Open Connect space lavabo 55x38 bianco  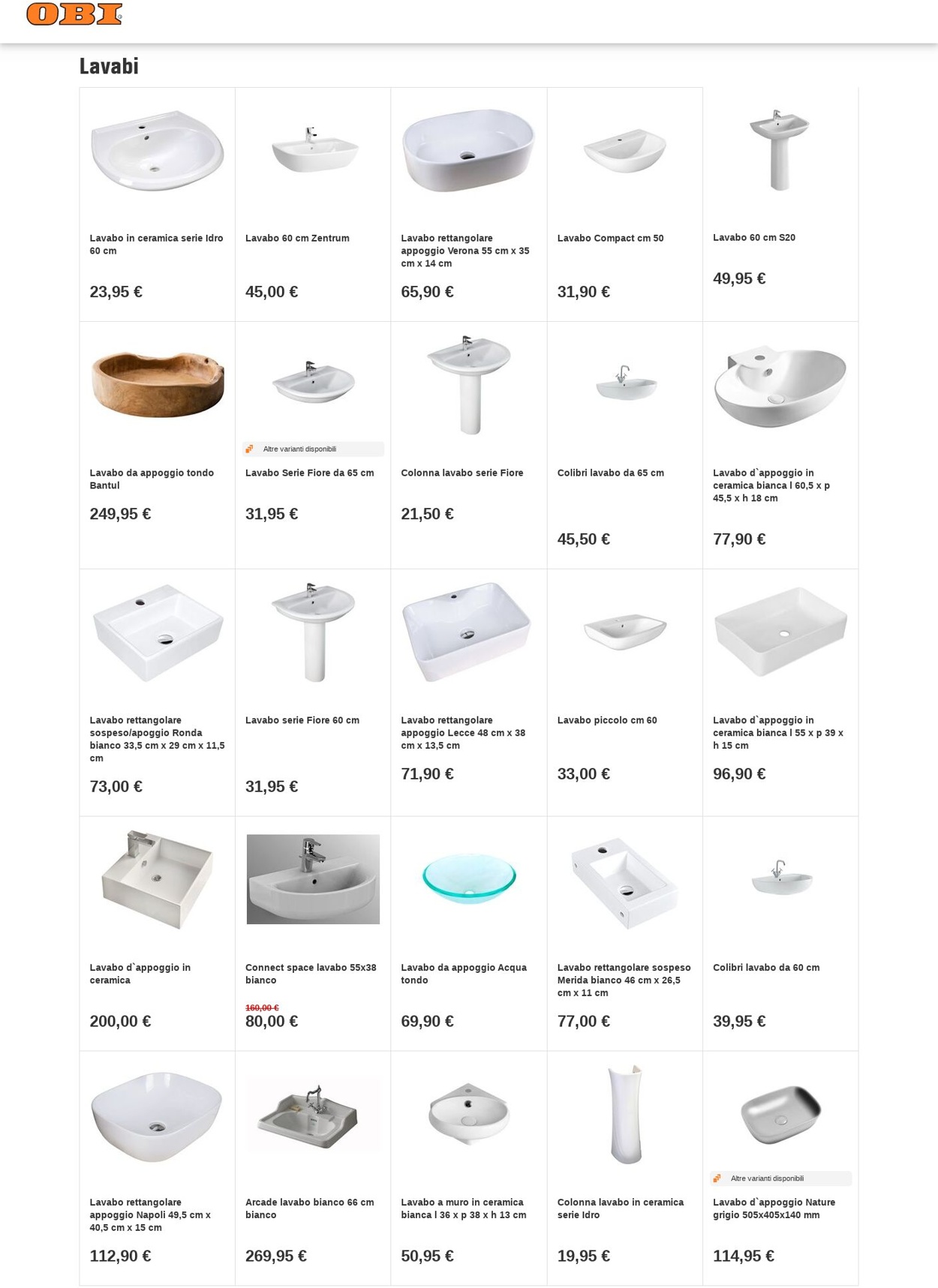click(x=311, y=973)
